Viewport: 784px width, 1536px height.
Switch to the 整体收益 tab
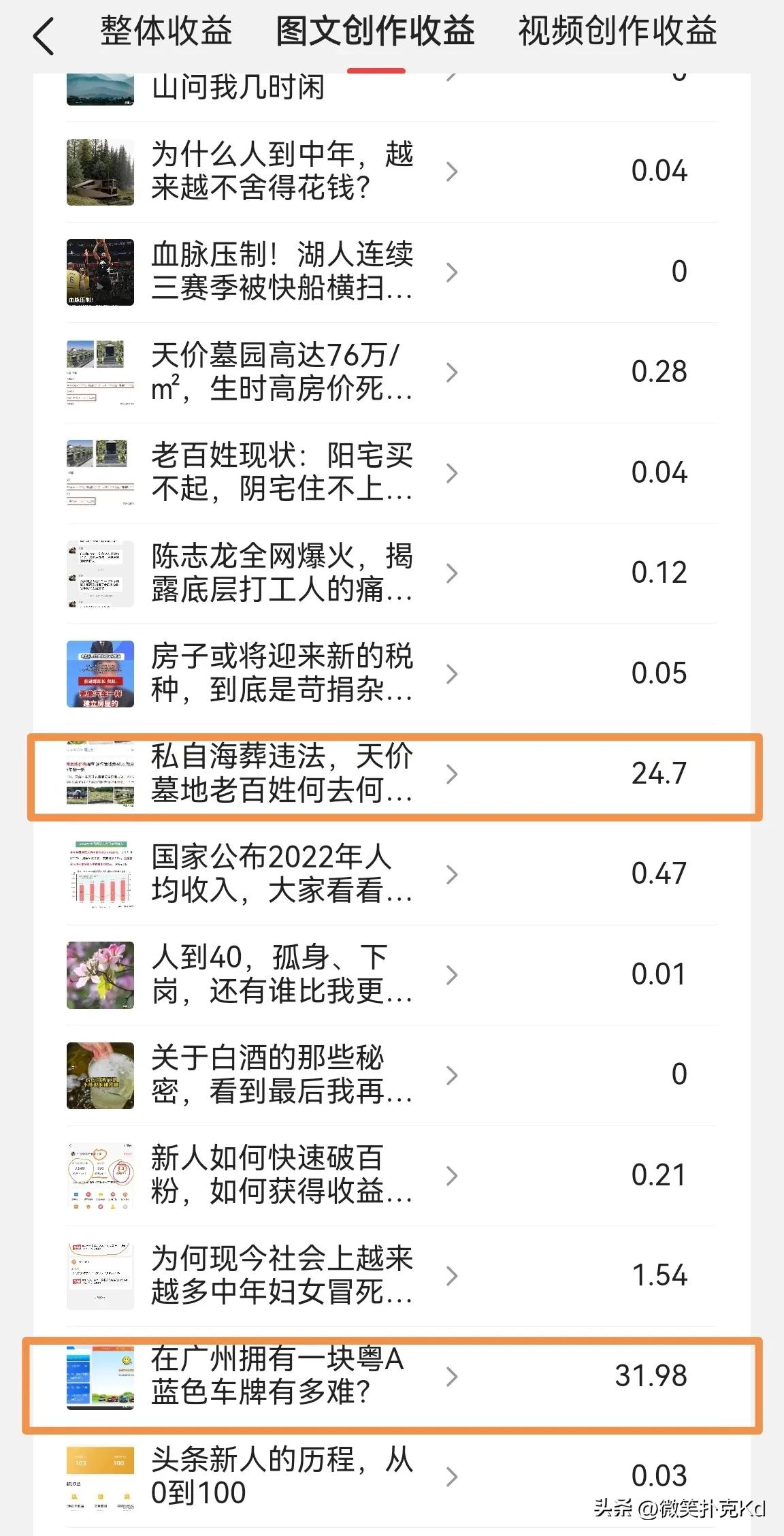(x=166, y=31)
